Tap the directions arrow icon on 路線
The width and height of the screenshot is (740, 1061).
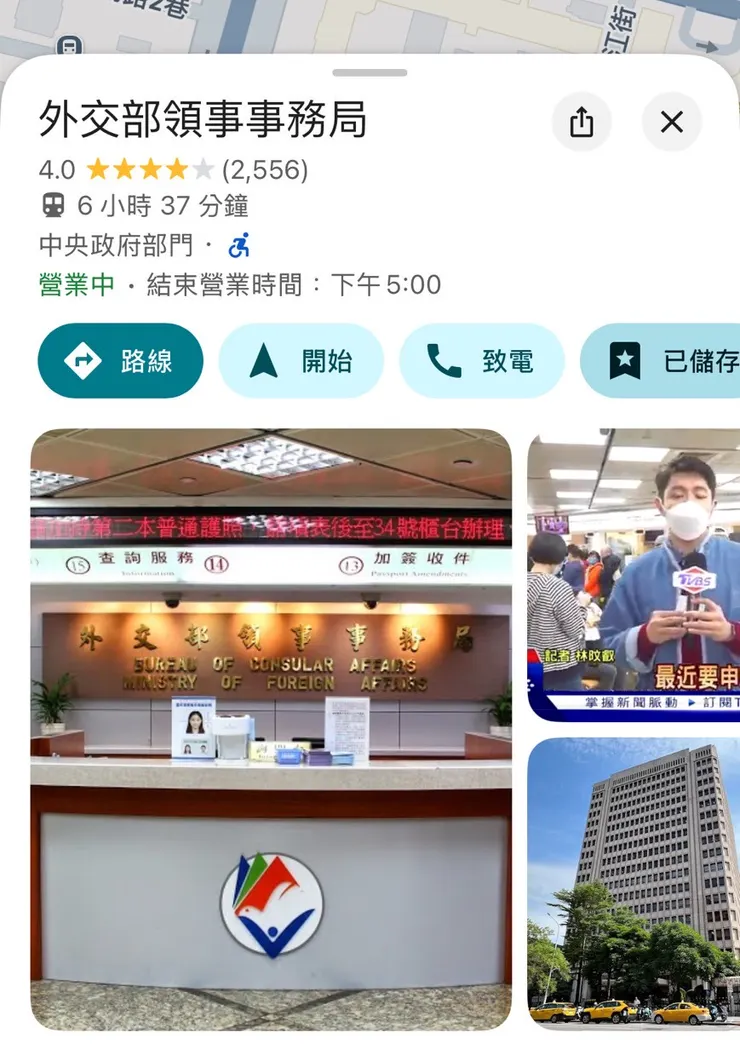click(x=85, y=361)
